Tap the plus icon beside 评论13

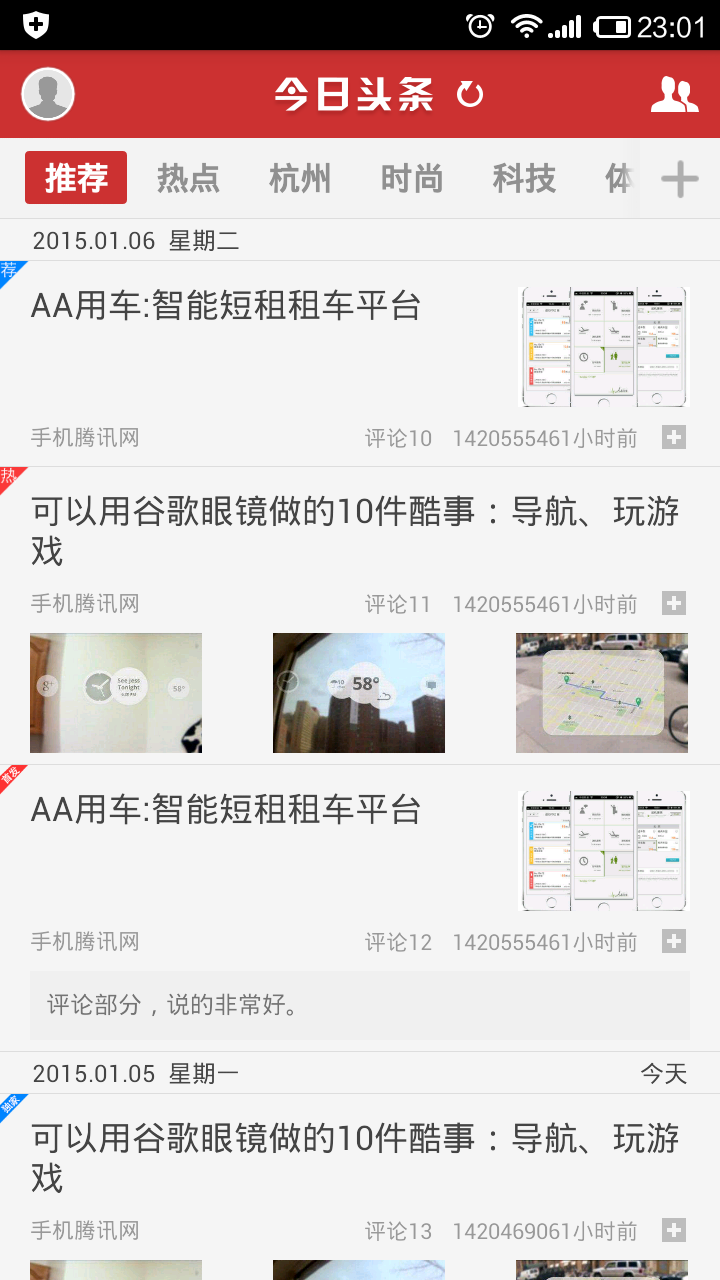pos(674,1230)
